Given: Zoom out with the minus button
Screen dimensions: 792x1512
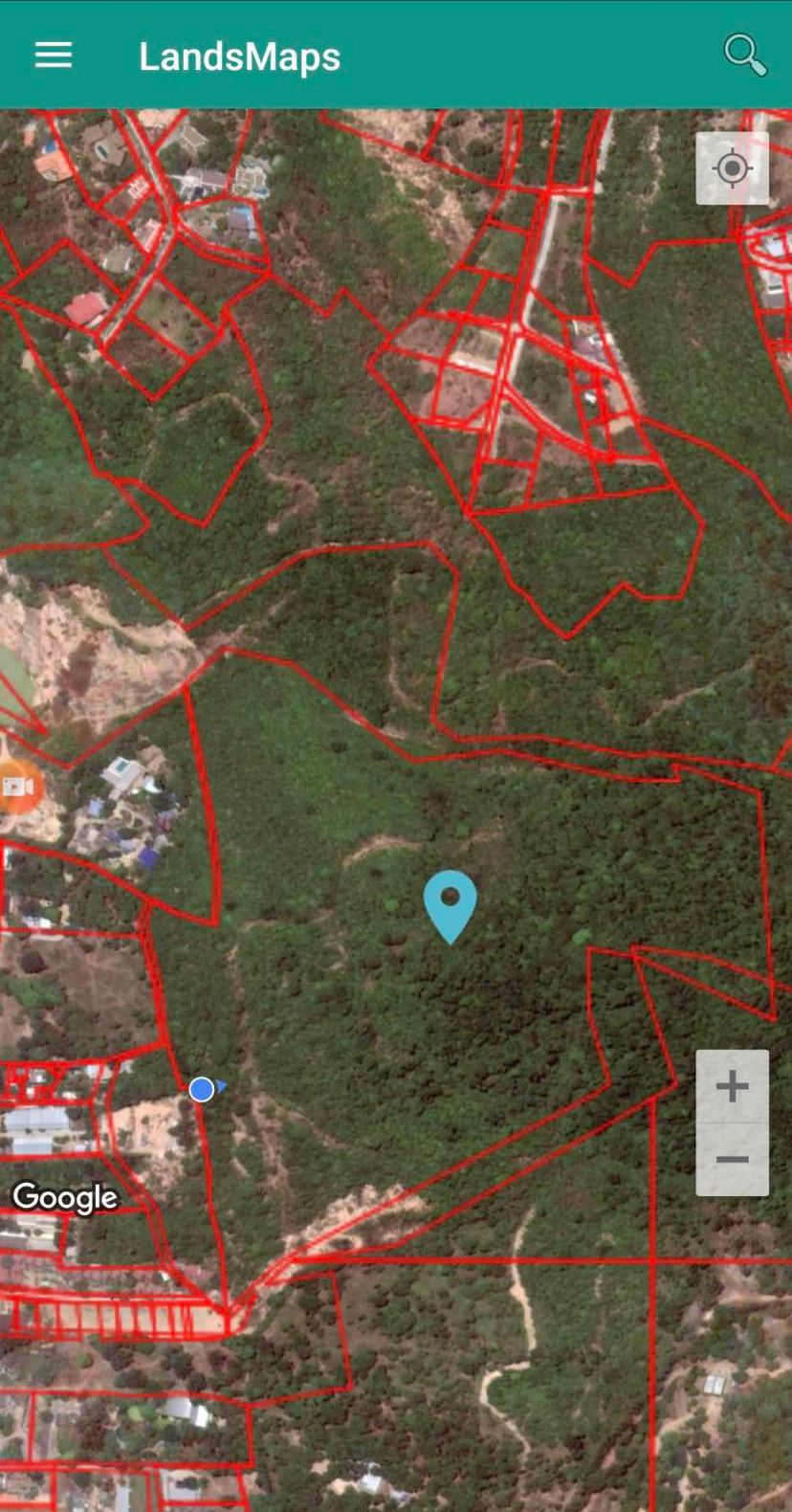Looking at the screenshot, I should [x=733, y=1160].
